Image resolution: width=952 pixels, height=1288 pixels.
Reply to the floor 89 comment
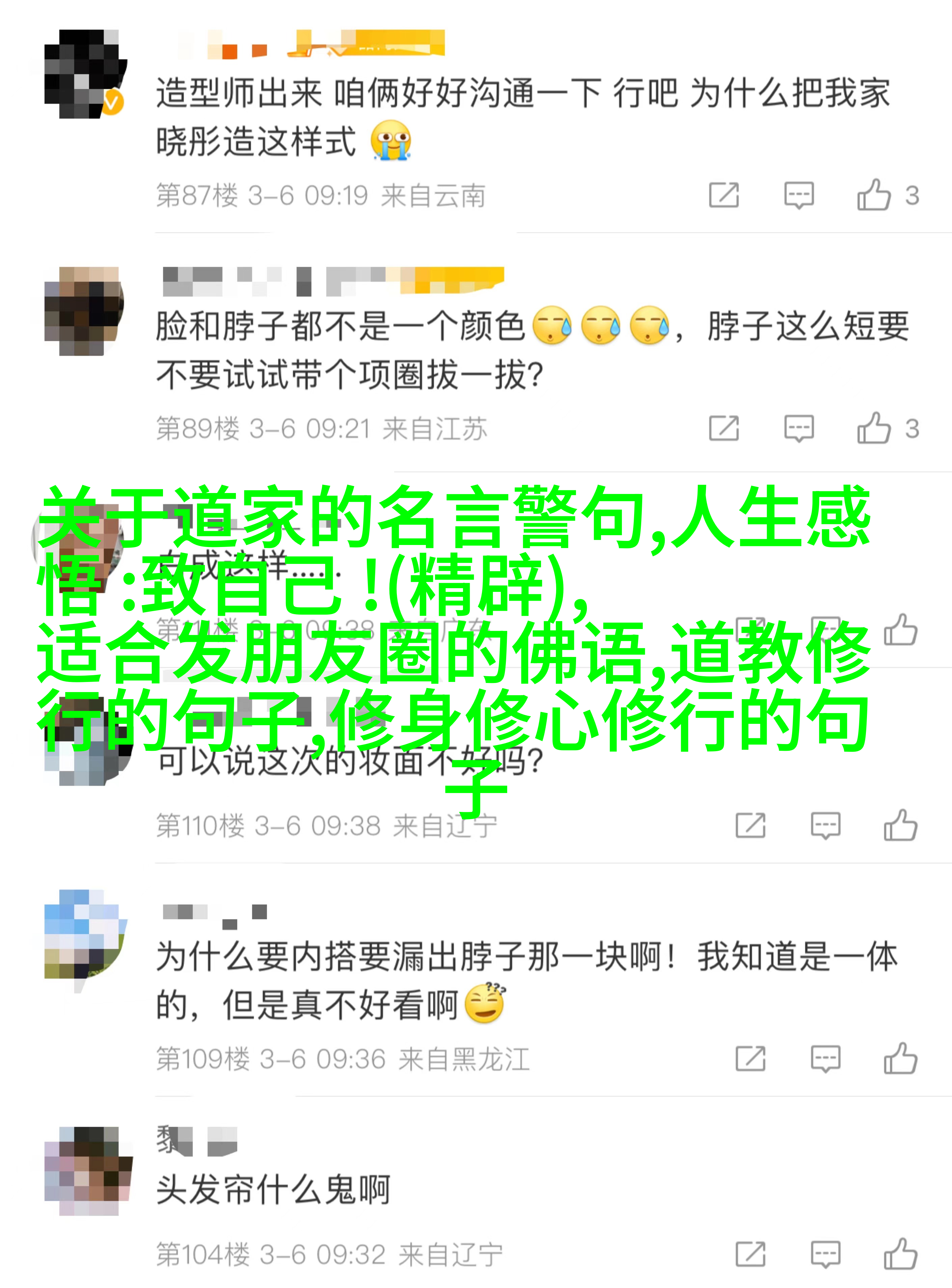pos(799,428)
